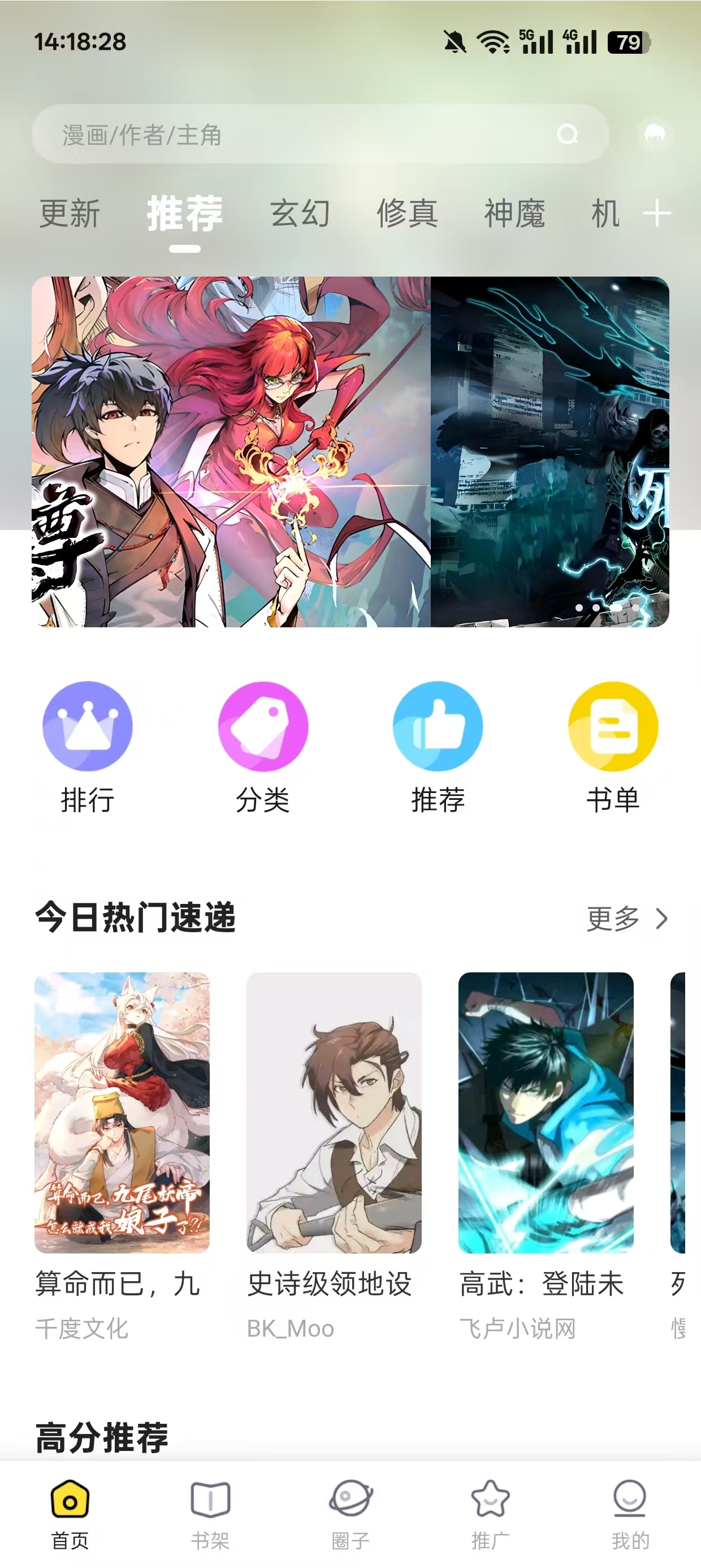Tap the 漫画/作者/主角 search input field

click(244, 135)
